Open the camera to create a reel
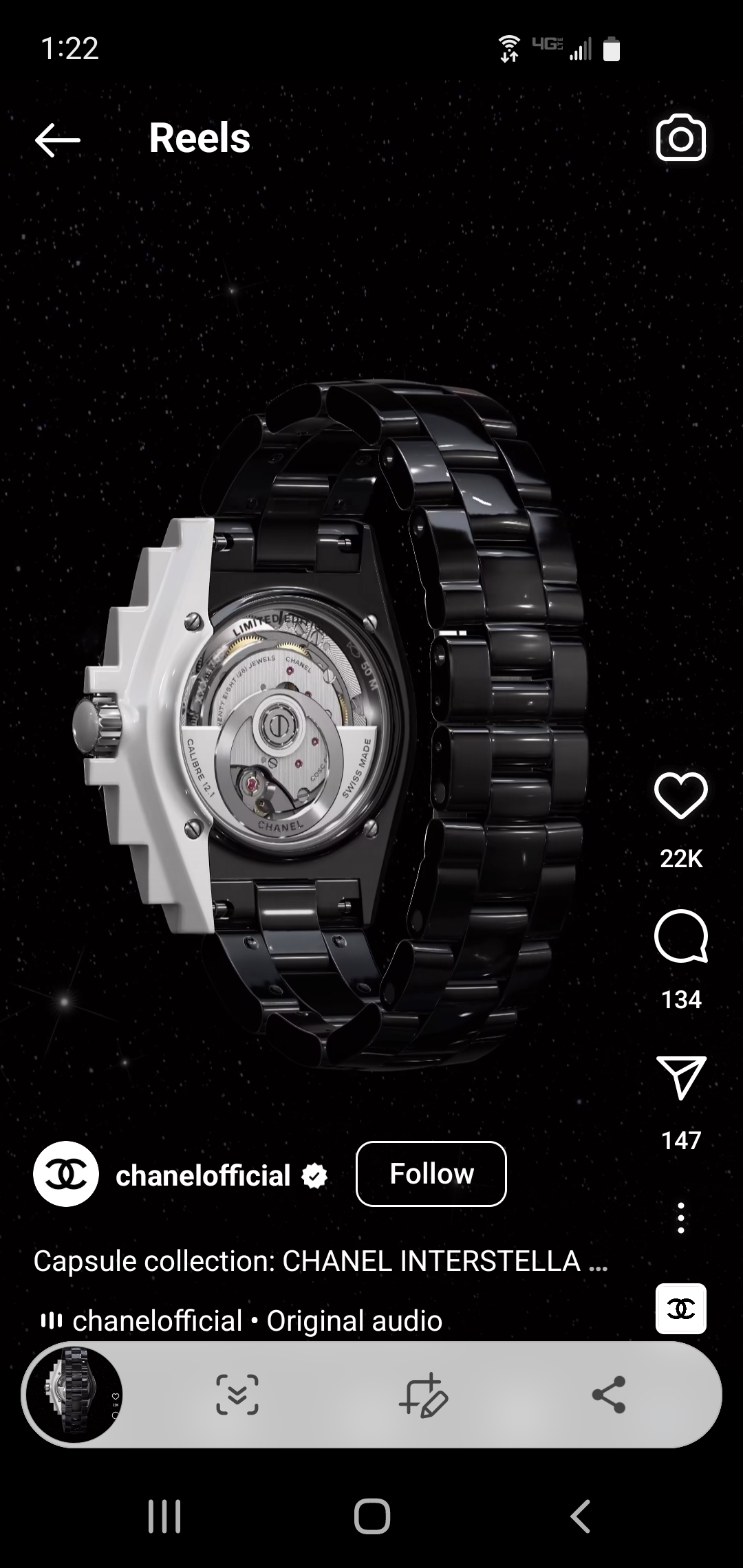Screen dimensions: 743x1568 (680, 138)
